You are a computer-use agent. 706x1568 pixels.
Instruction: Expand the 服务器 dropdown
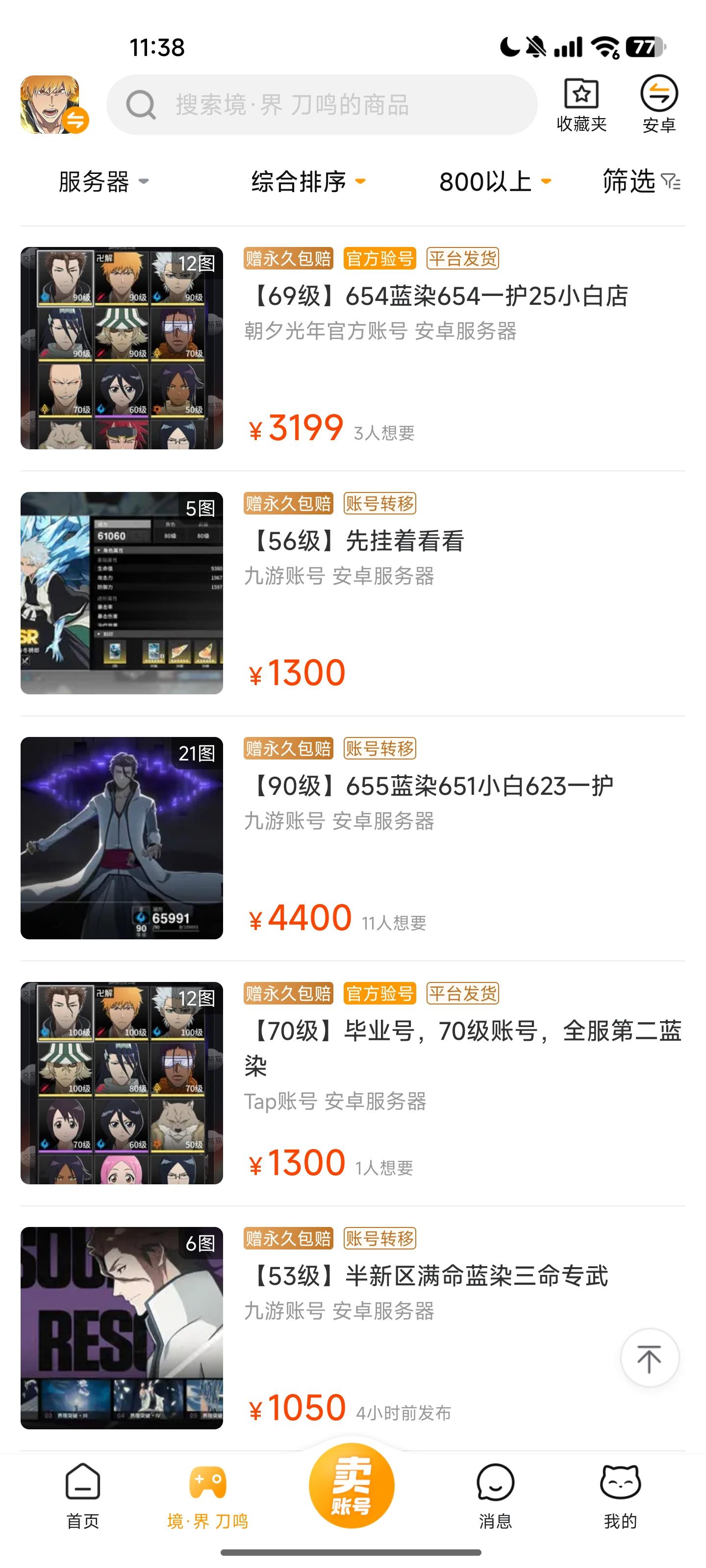[x=103, y=181]
